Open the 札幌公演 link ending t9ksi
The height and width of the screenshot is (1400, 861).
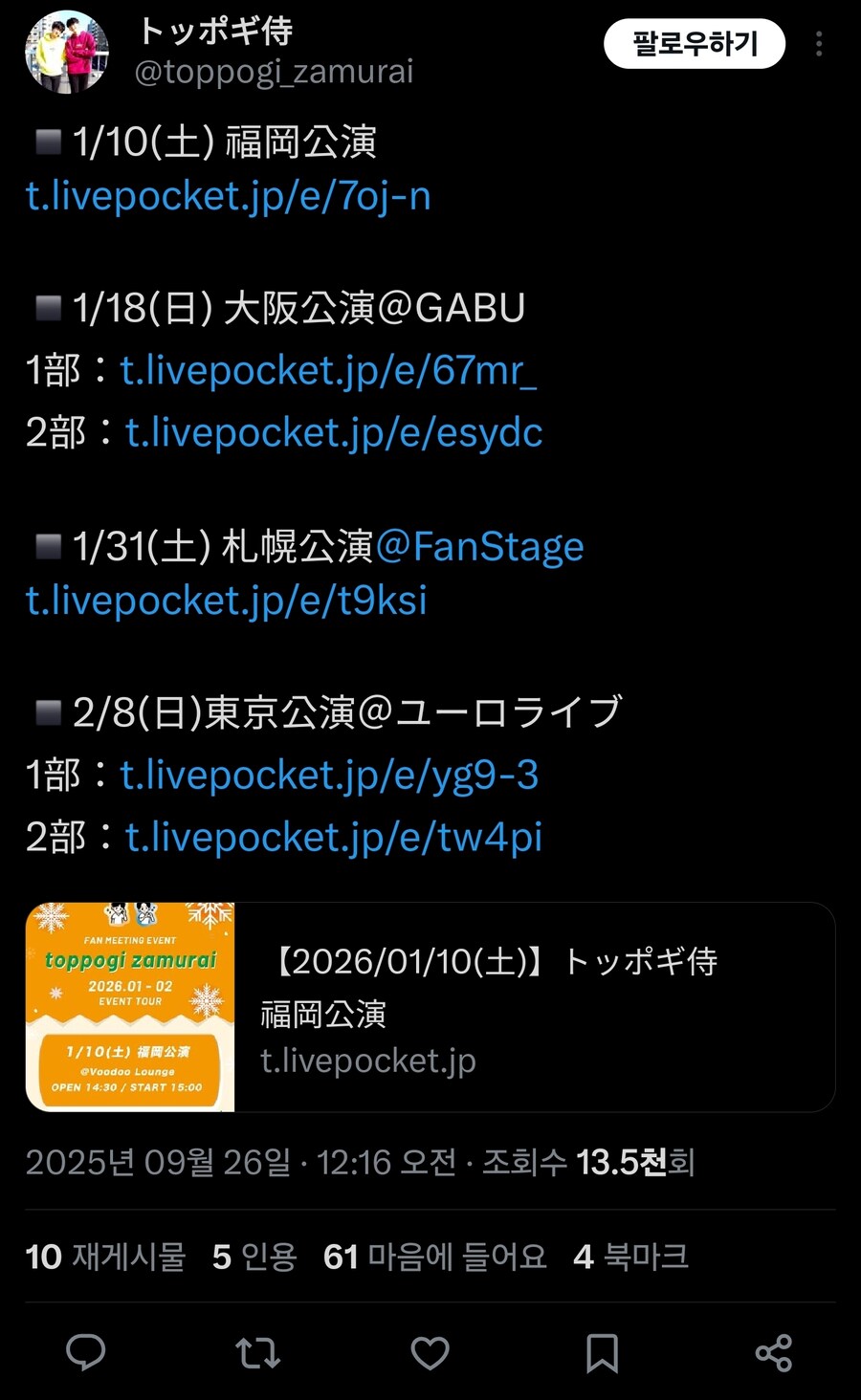226,601
